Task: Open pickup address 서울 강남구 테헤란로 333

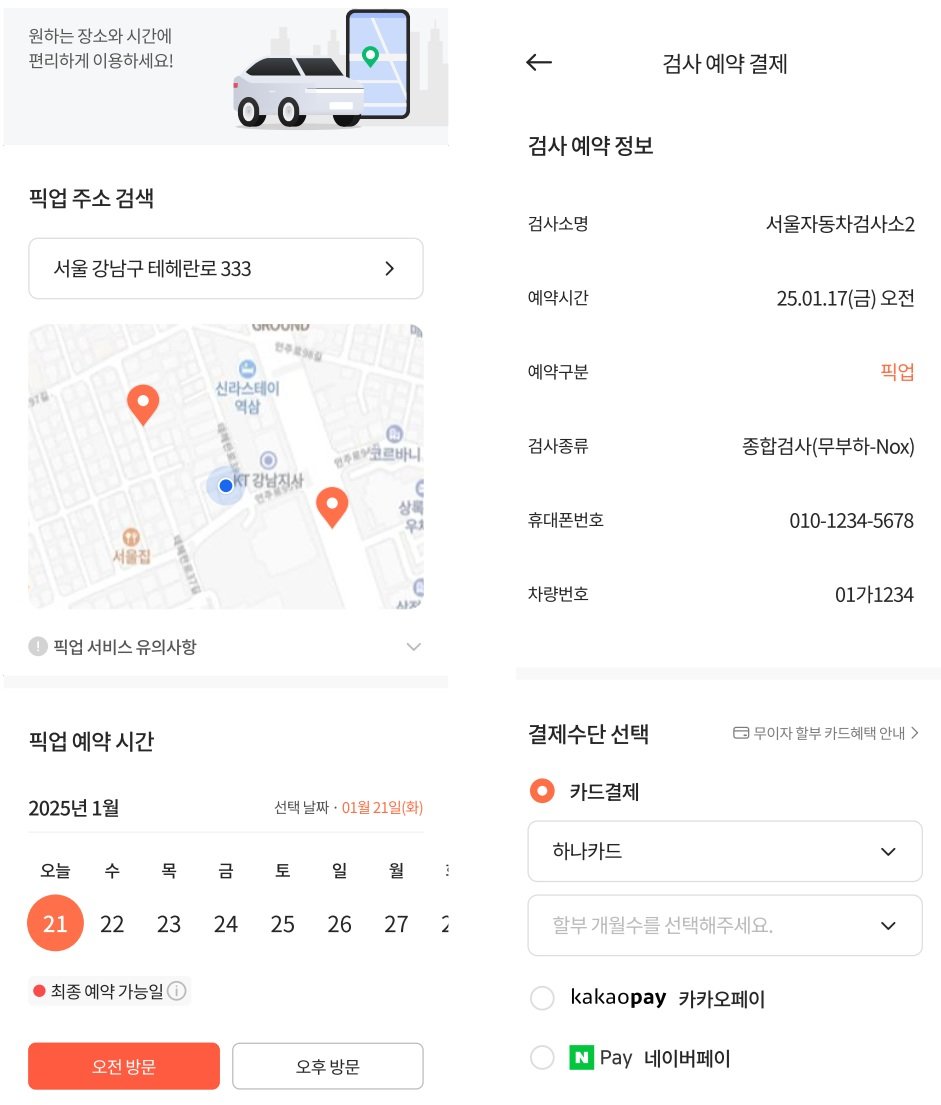Action: pos(225,268)
